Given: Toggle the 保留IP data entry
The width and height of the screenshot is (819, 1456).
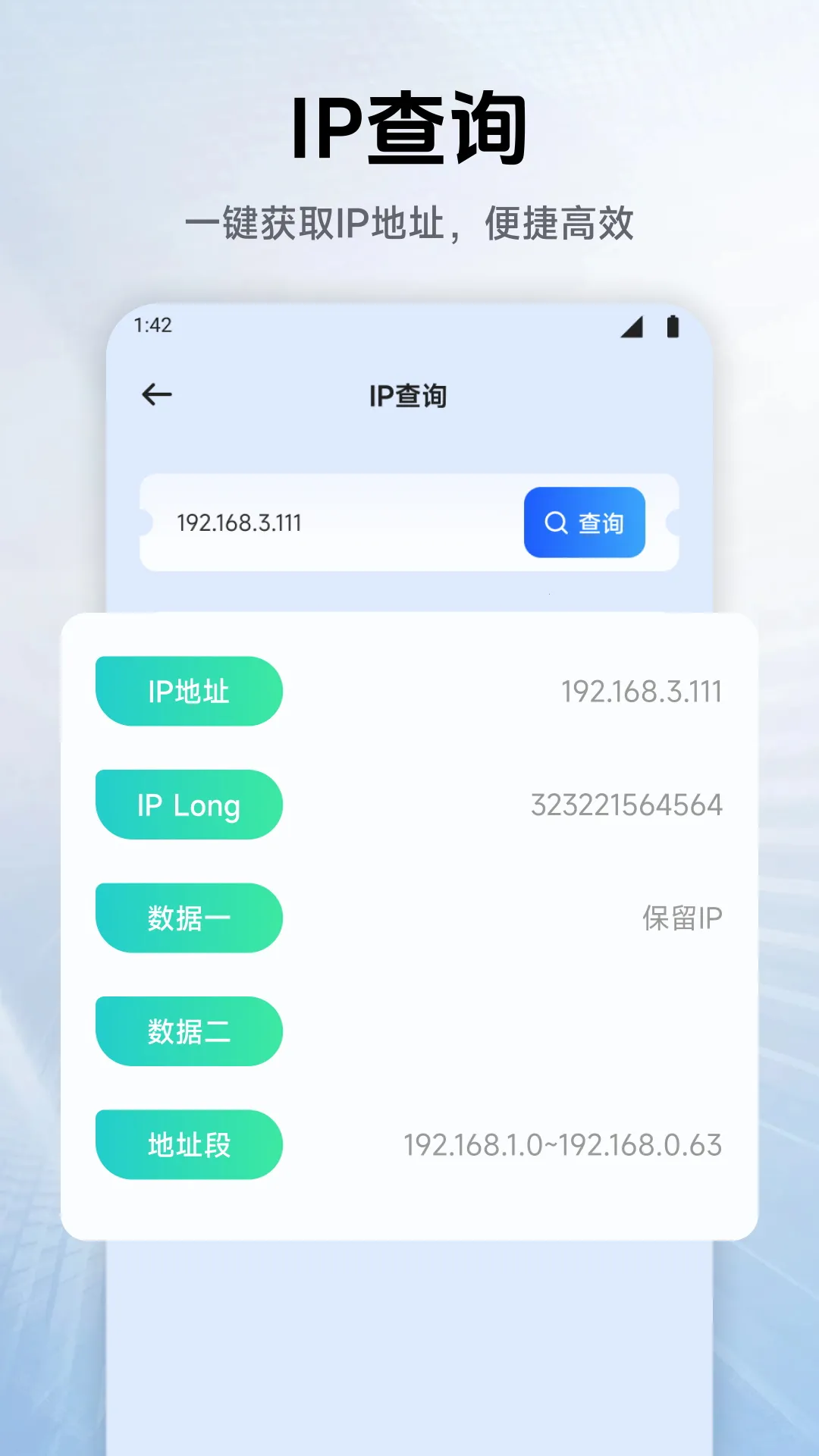Looking at the screenshot, I should click(680, 918).
